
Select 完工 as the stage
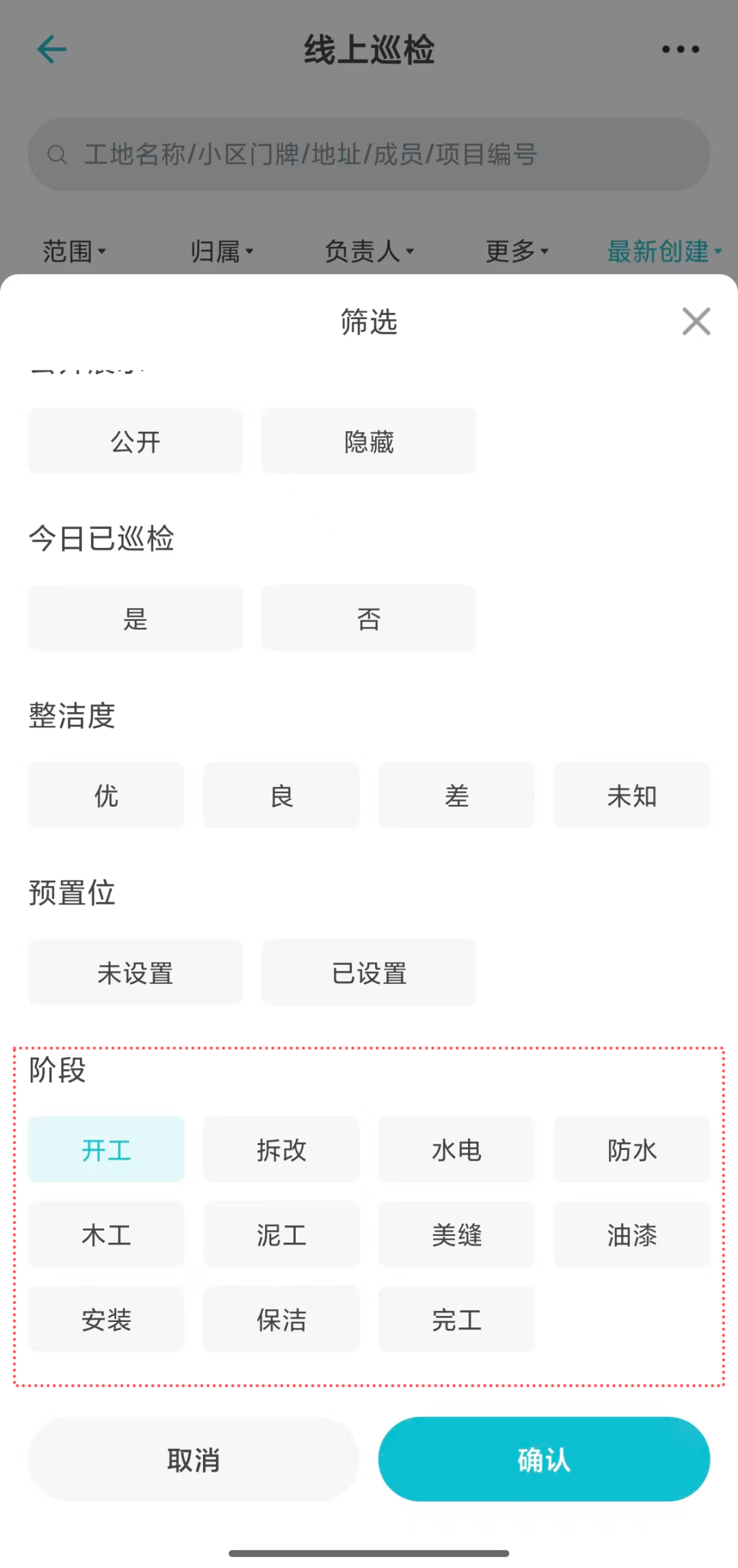click(x=456, y=1319)
